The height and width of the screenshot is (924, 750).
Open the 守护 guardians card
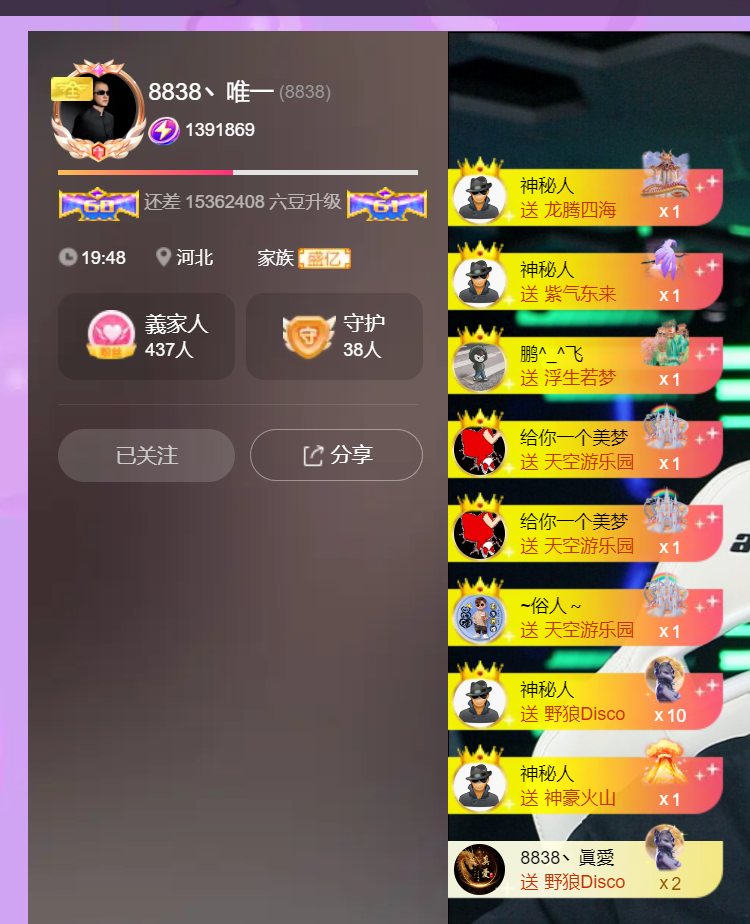pyautogui.click(x=334, y=336)
